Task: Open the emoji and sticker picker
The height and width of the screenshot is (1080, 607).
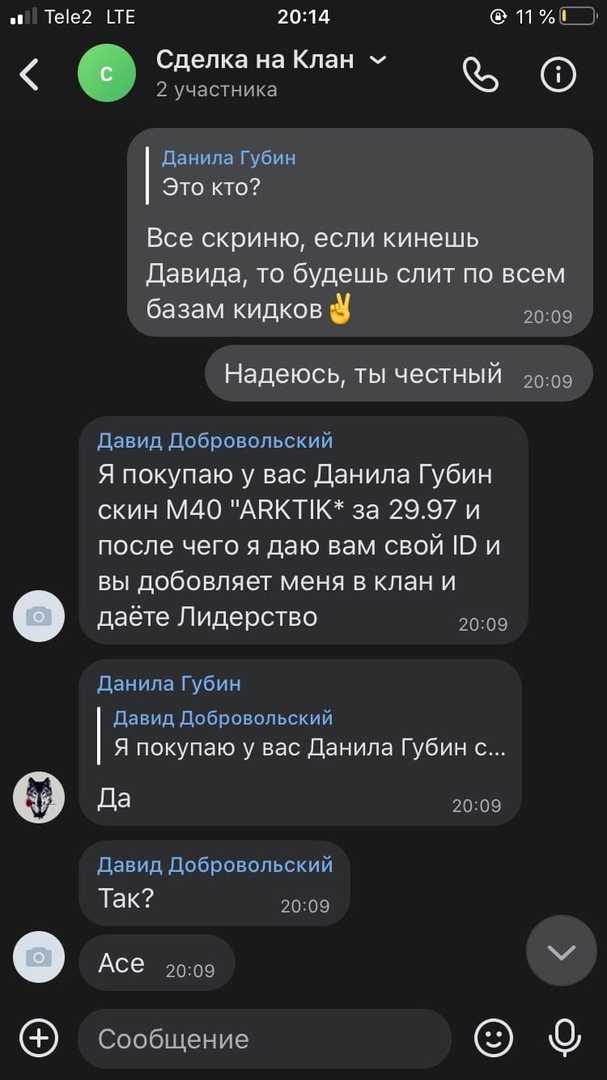Action: coord(493,1038)
